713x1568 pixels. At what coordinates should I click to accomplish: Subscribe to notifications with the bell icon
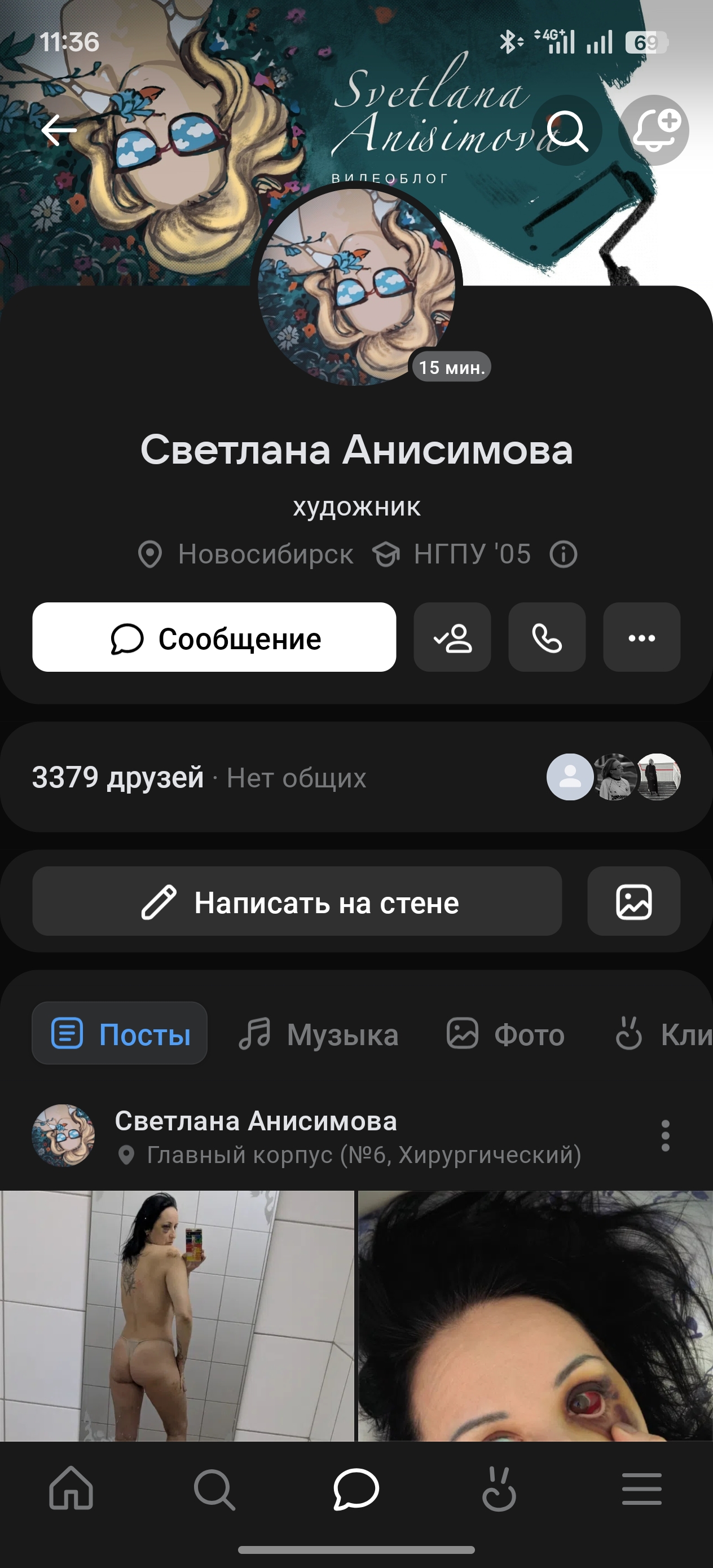(x=654, y=130)
